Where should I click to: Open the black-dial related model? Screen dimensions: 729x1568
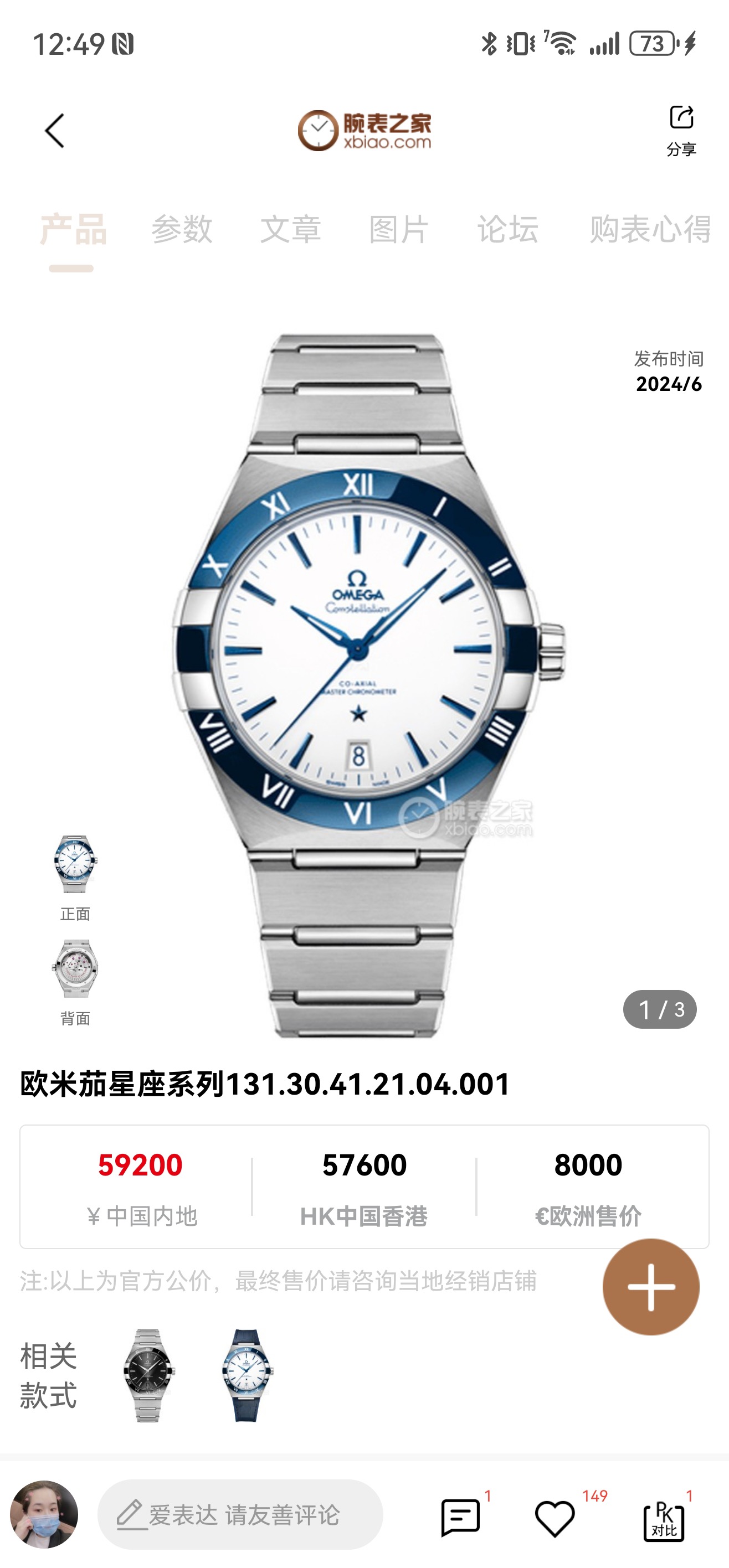(147, 1376)
